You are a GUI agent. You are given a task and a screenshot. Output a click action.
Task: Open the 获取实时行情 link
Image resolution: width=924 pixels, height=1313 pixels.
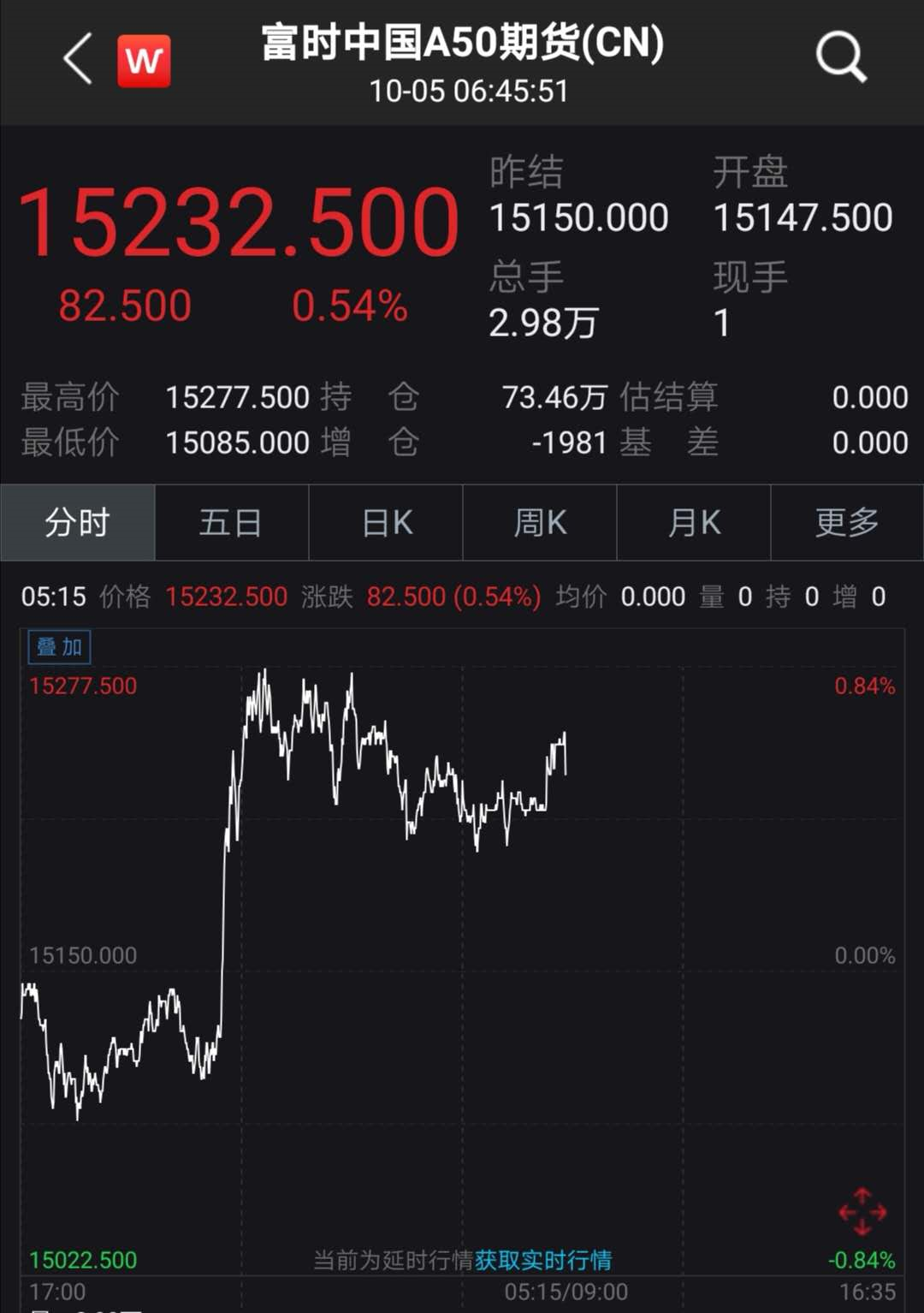click(x=543, y=1260)
